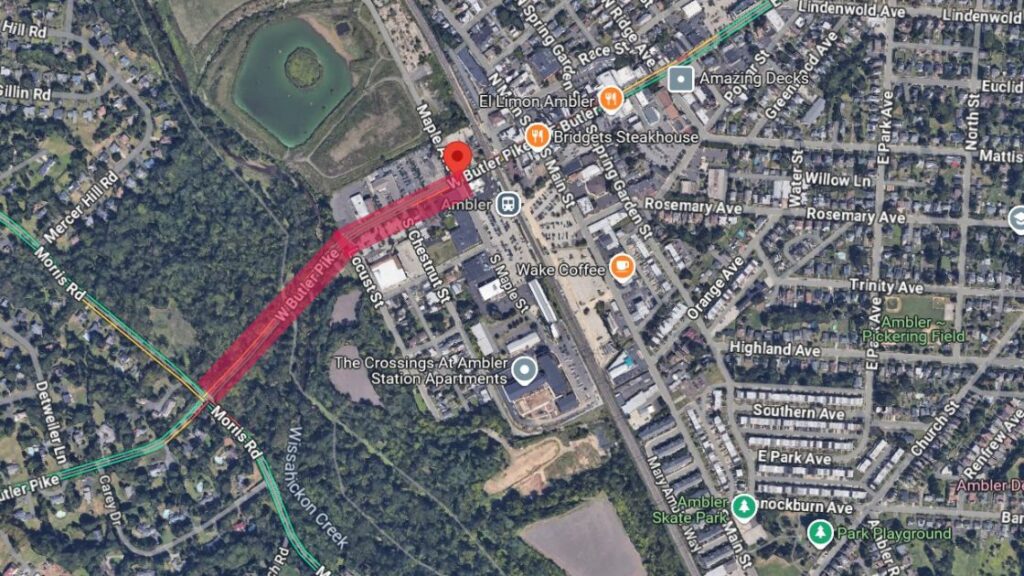Select the Ambler Skate Park marker
1024x576 pixels.
[x=743, y=507]
